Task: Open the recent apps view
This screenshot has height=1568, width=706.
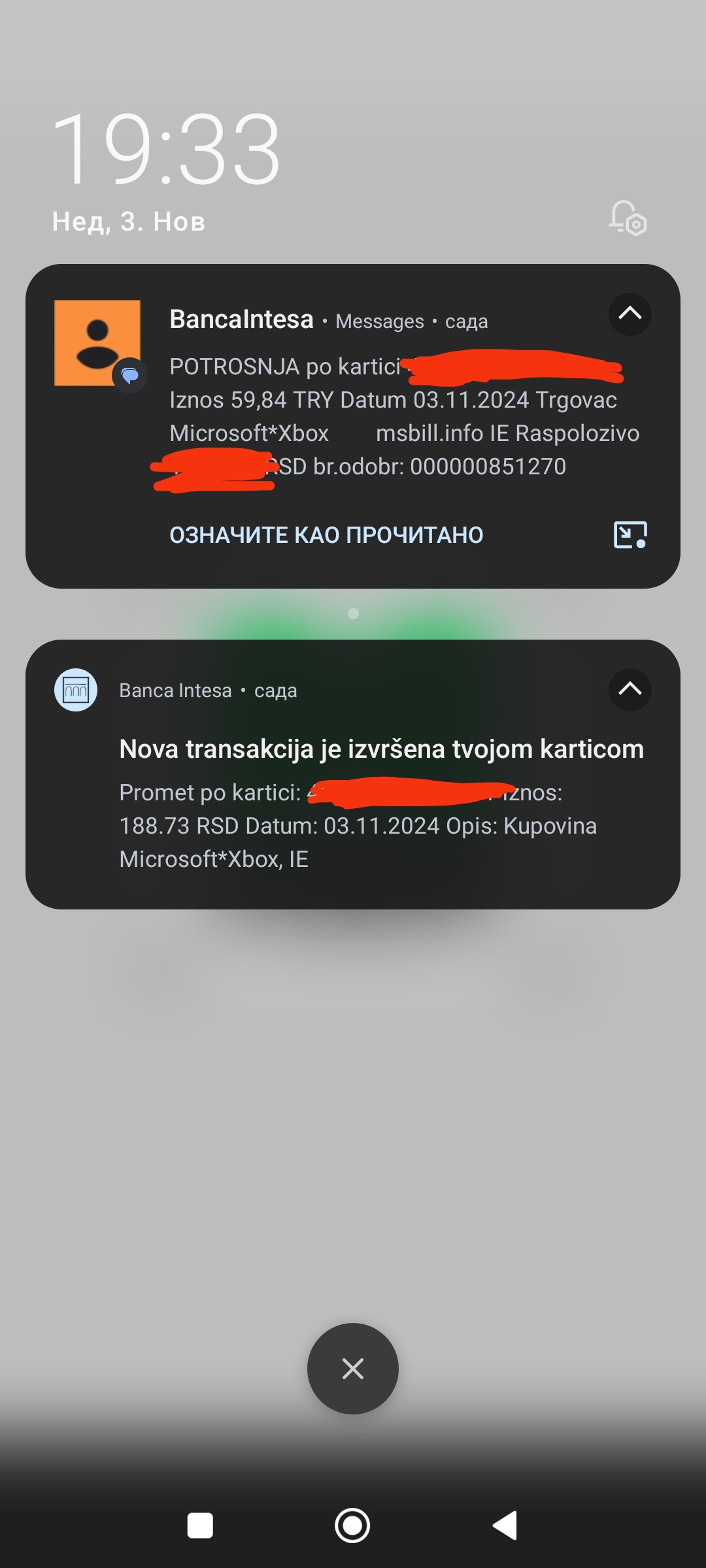Action: 200,1526
